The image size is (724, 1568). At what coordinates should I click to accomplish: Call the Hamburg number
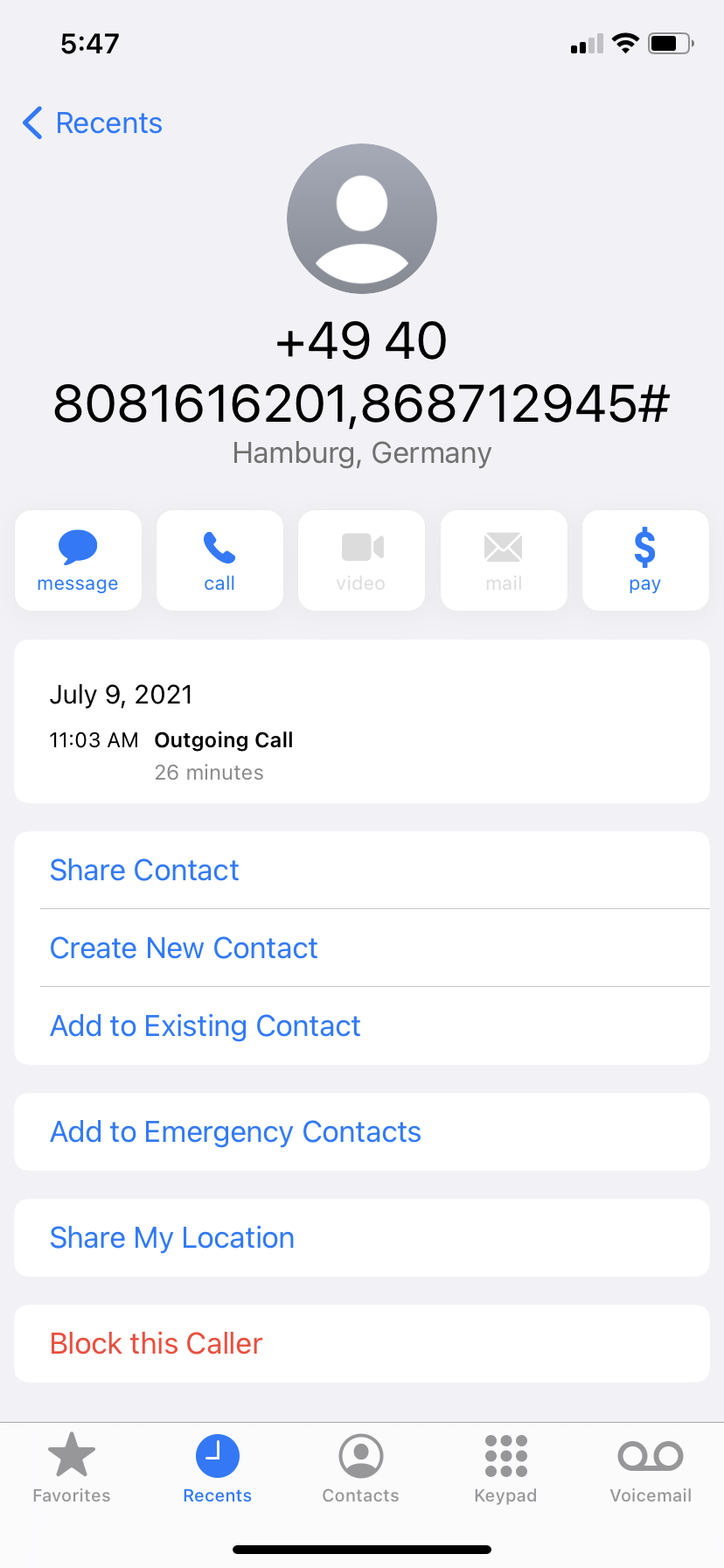(219, 560)
